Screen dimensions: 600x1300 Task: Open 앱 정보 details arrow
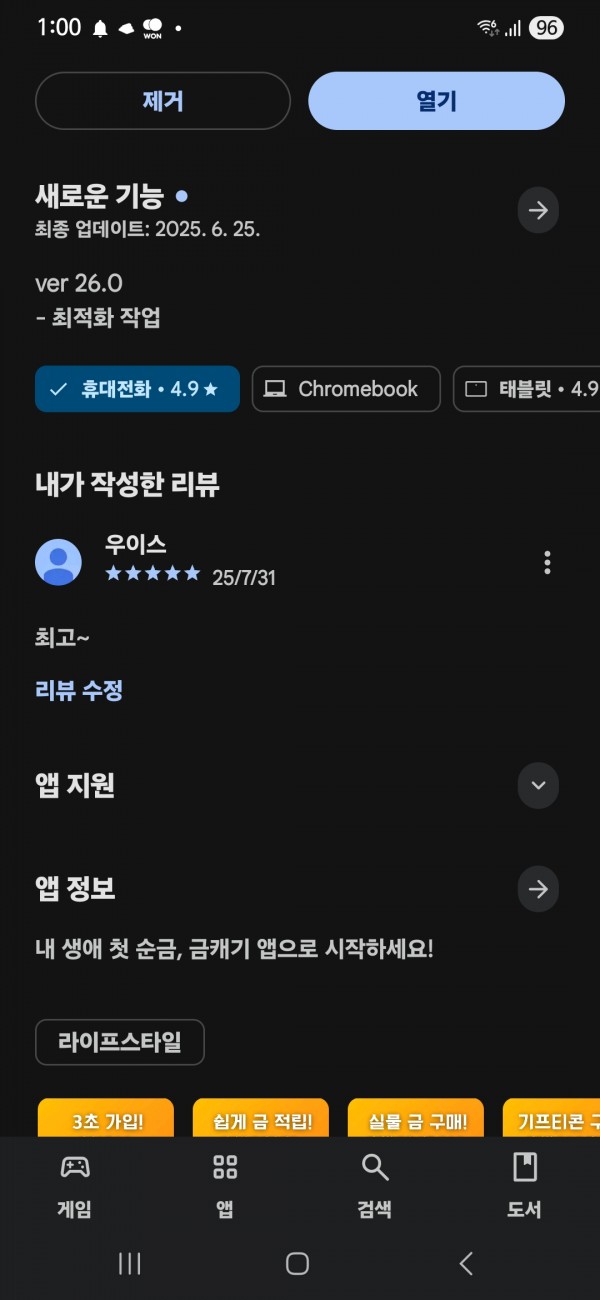[x=538, y=889]
